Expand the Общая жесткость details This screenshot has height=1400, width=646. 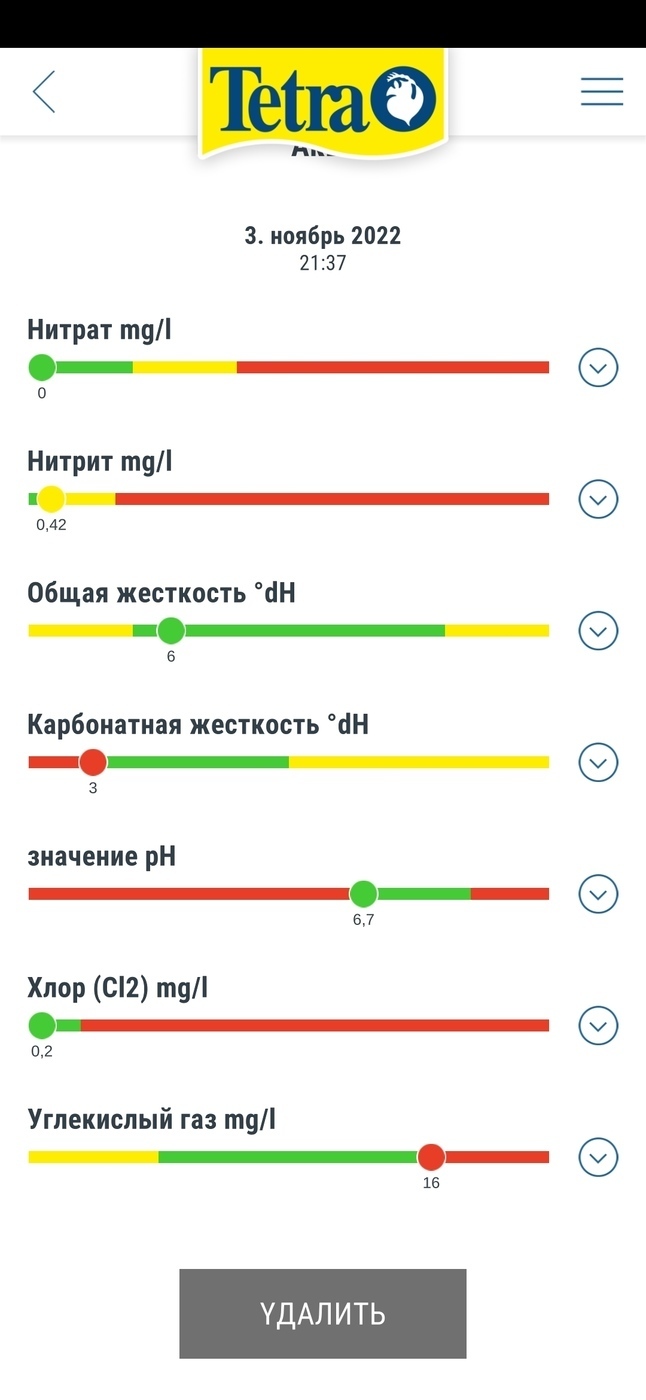point(599,631)
